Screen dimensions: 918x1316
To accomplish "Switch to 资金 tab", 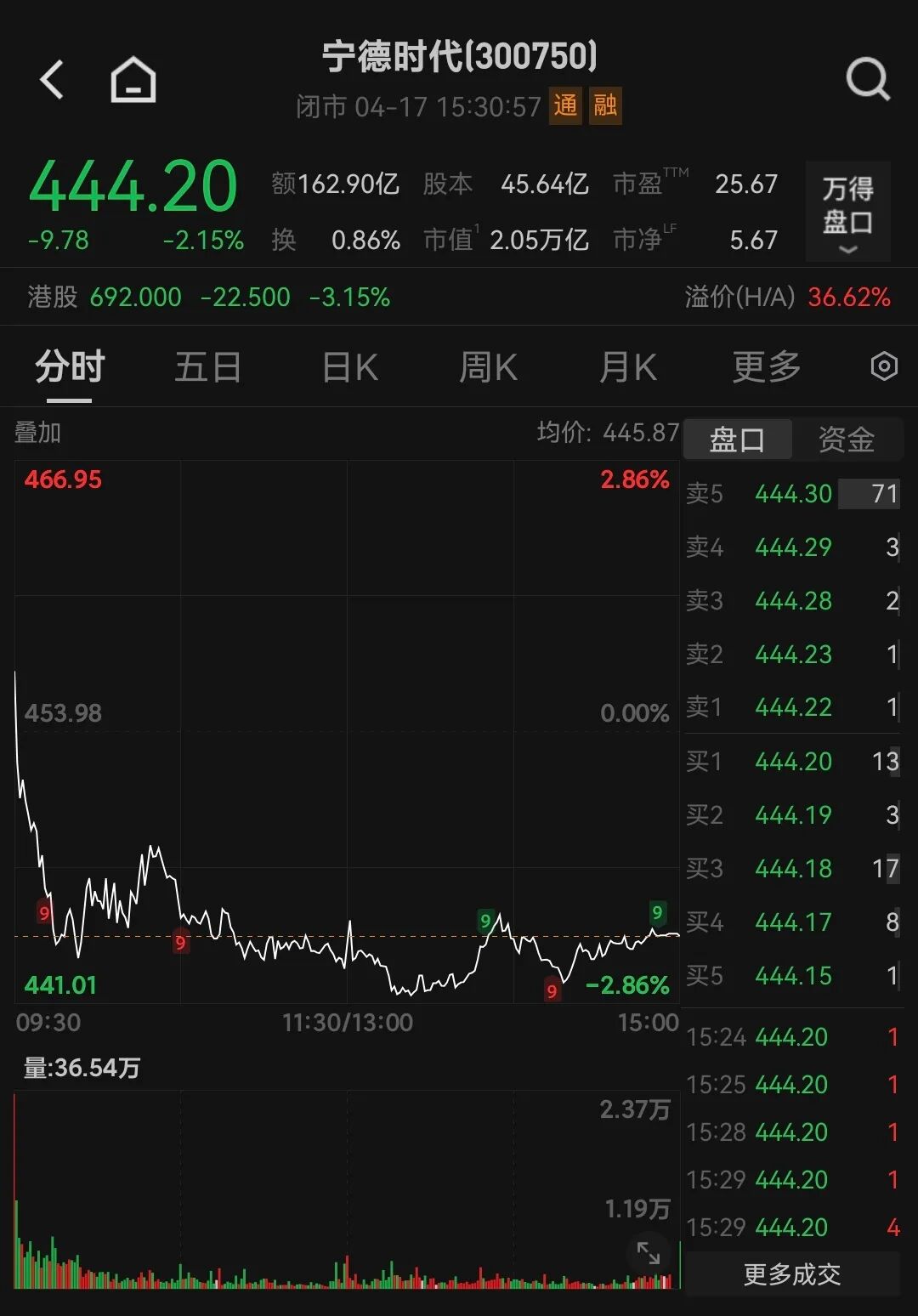I will [846, 440].
